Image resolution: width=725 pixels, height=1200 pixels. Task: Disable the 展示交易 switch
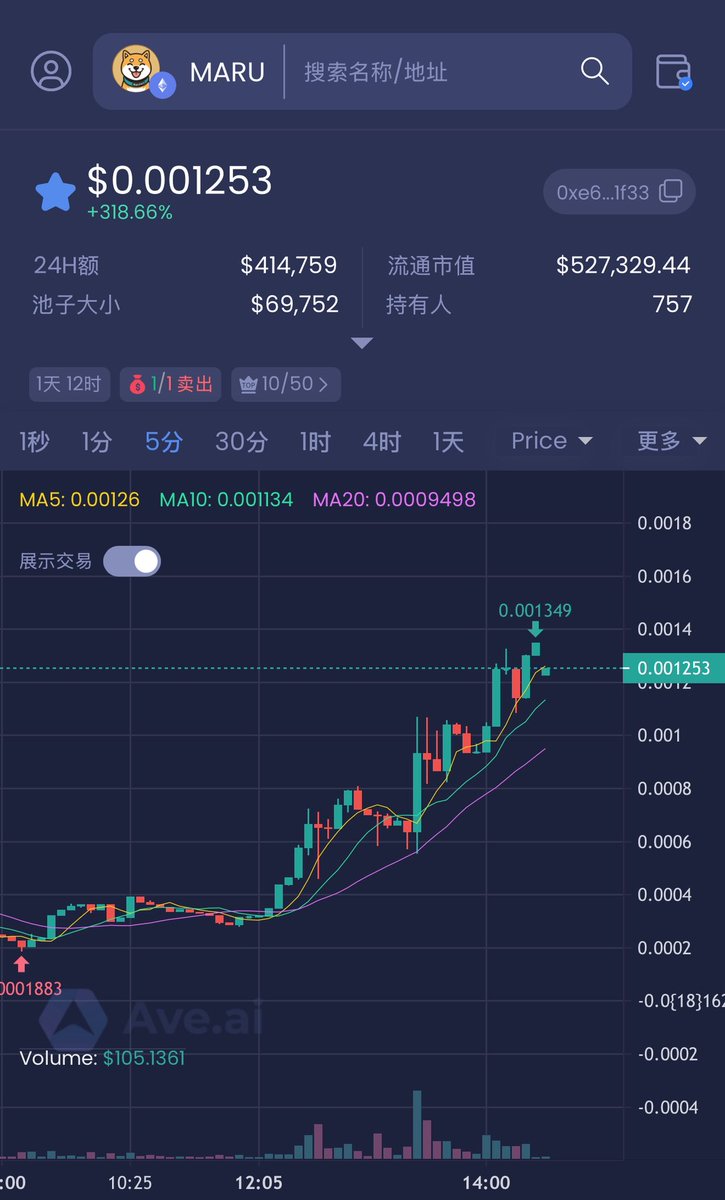[132, 561]
